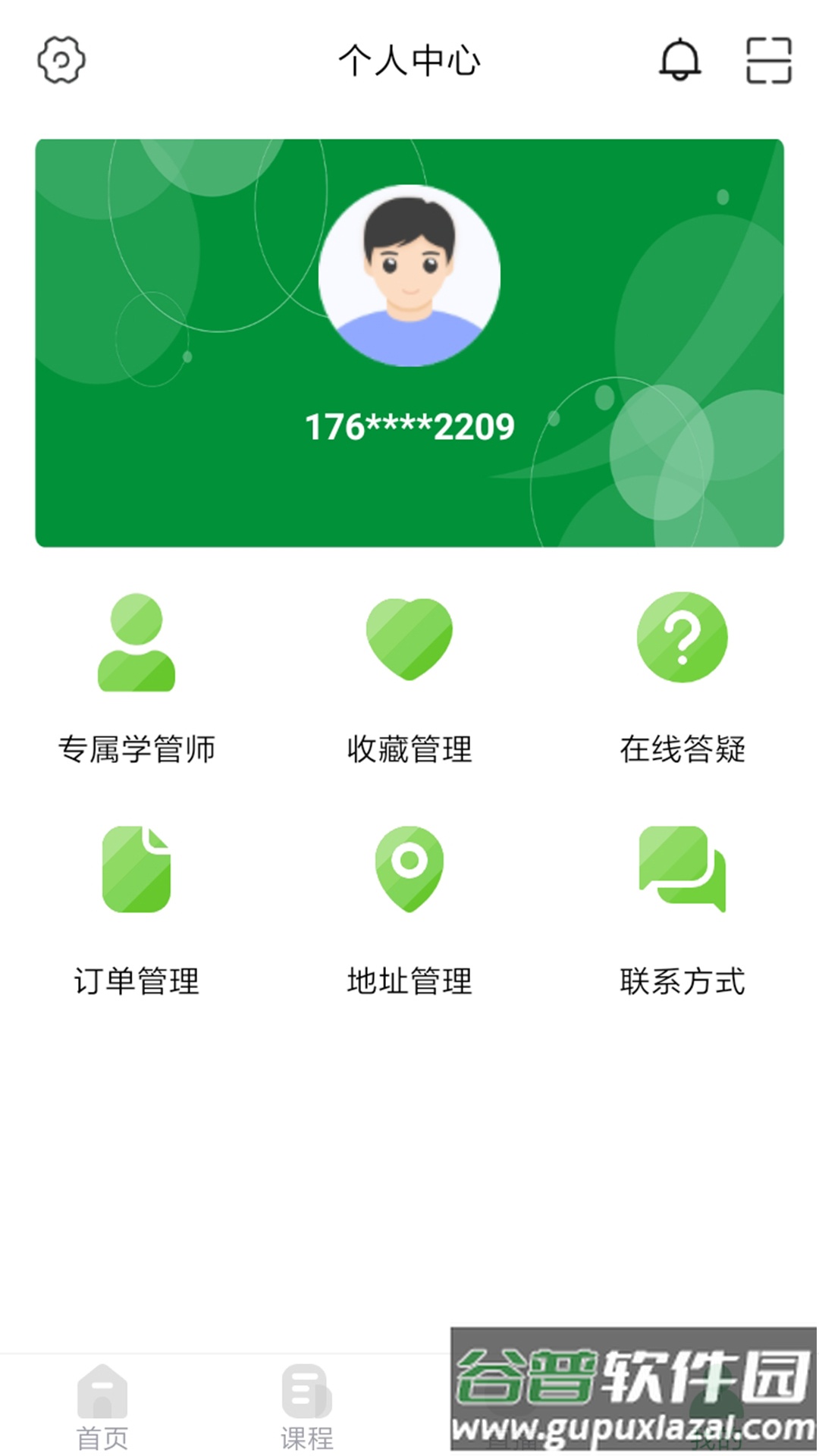Click the 订单管理 text label
This screenshot has height=1456, width=819.
tap(138, 982)
